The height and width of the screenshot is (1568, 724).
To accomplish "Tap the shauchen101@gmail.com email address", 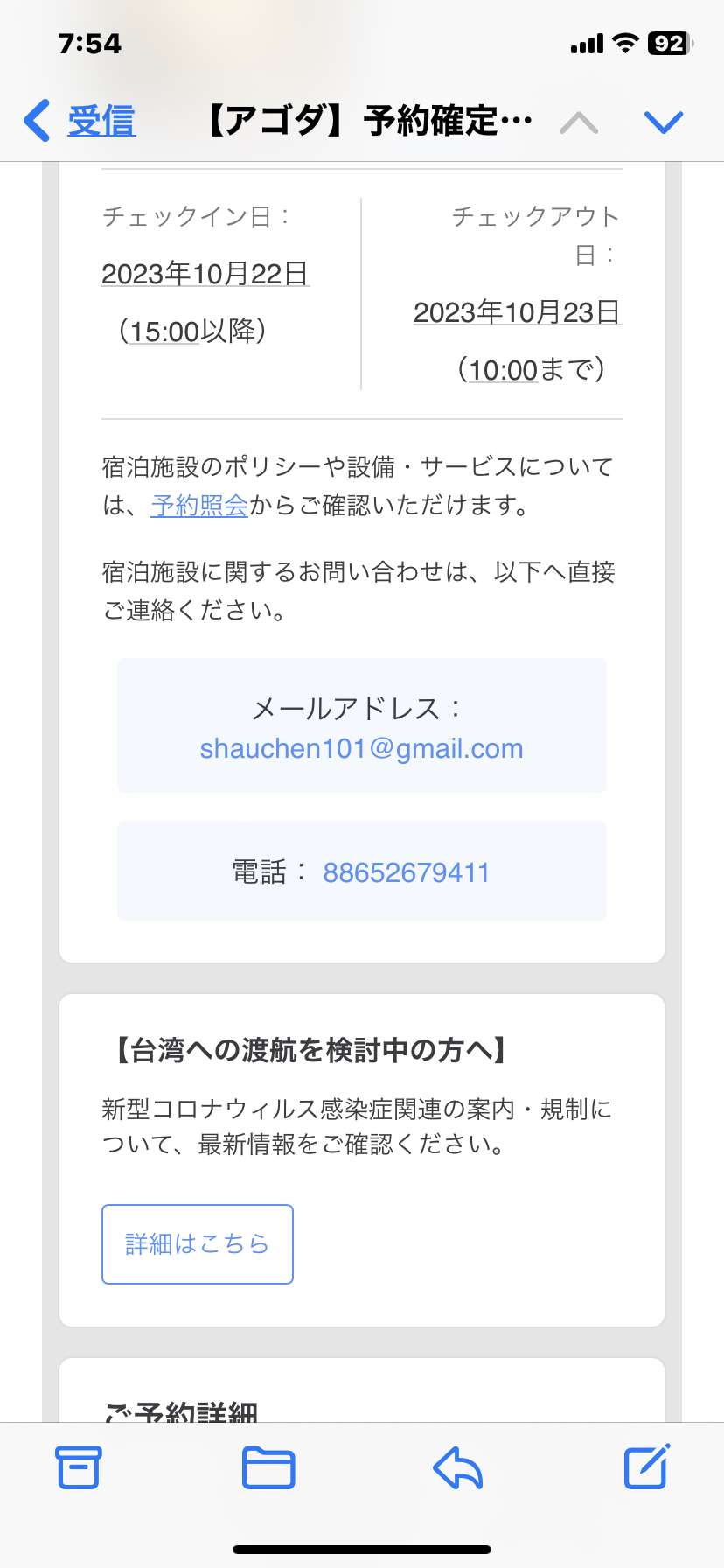I will click(361, 749).
